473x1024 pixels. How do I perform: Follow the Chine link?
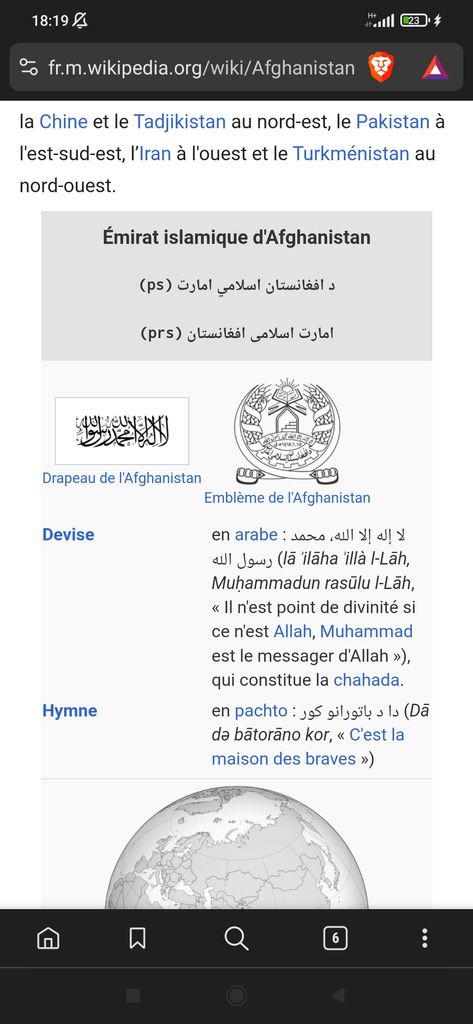pyautogui.click(x=63, y=122)
